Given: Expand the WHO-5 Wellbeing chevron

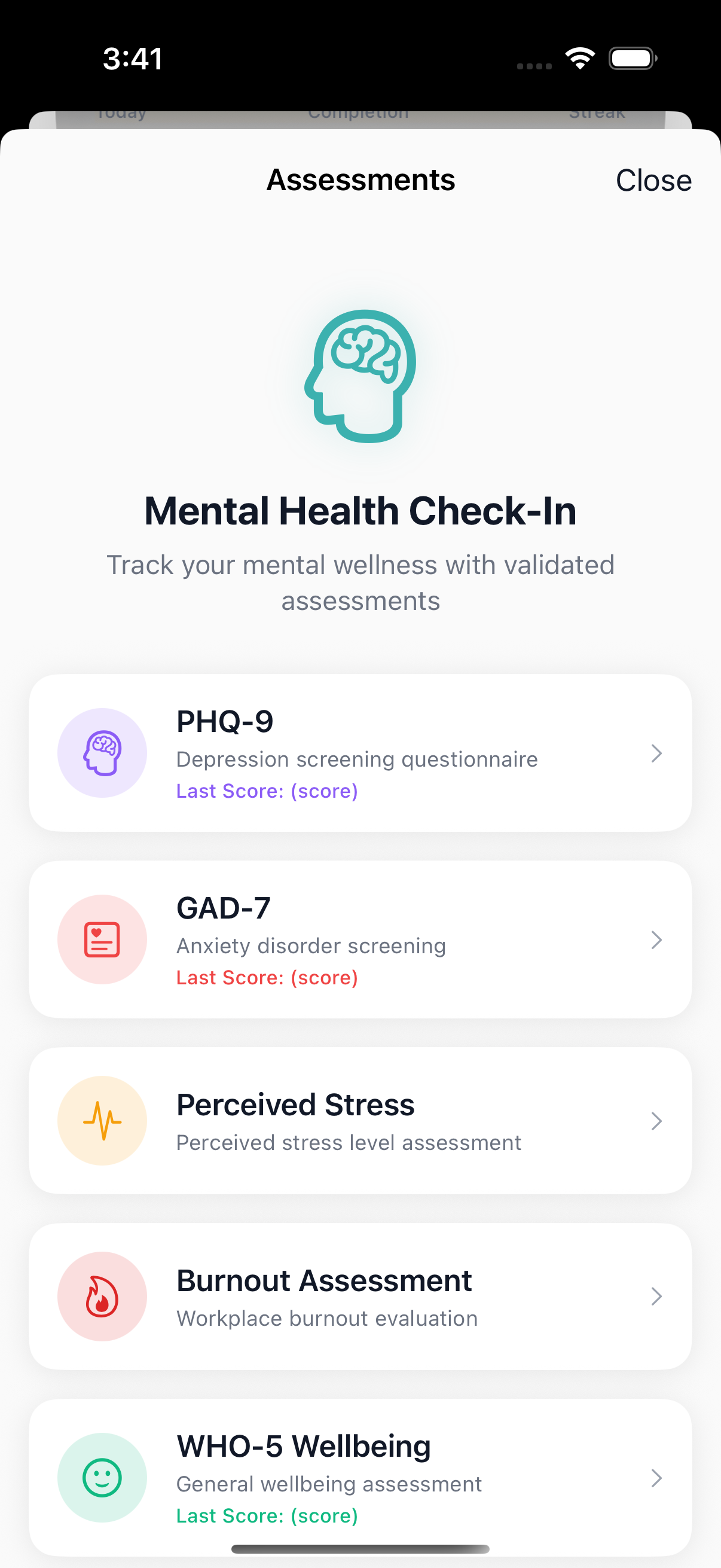Looking at the screenshot, I should click(656, 1478).
